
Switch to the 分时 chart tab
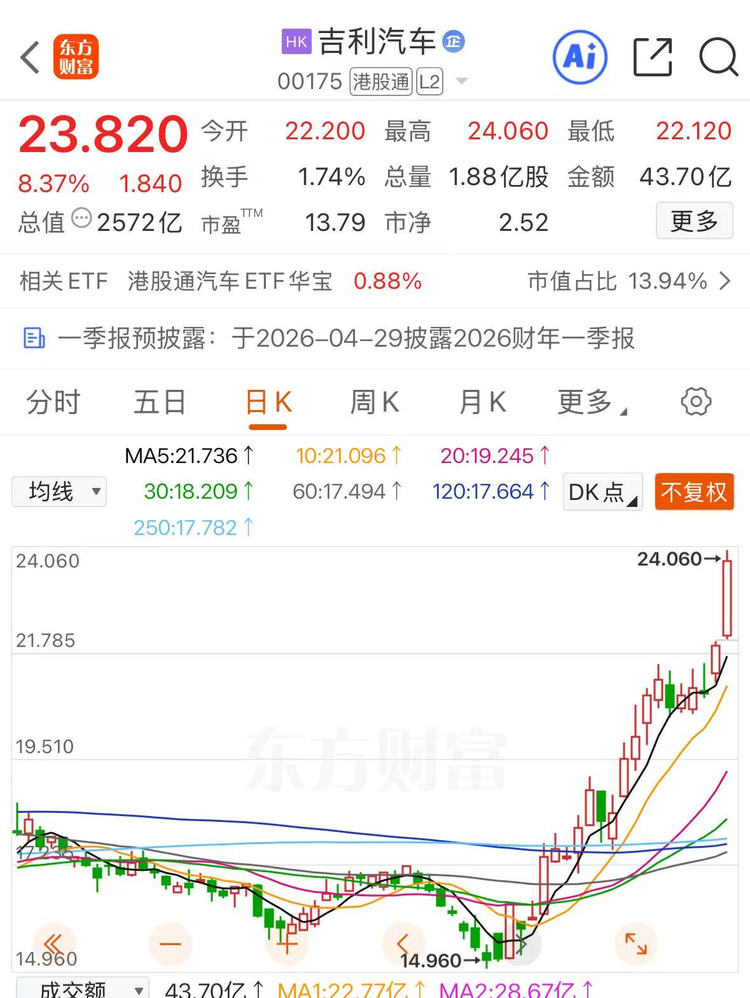pyautogui.click(x=53, y=403)
